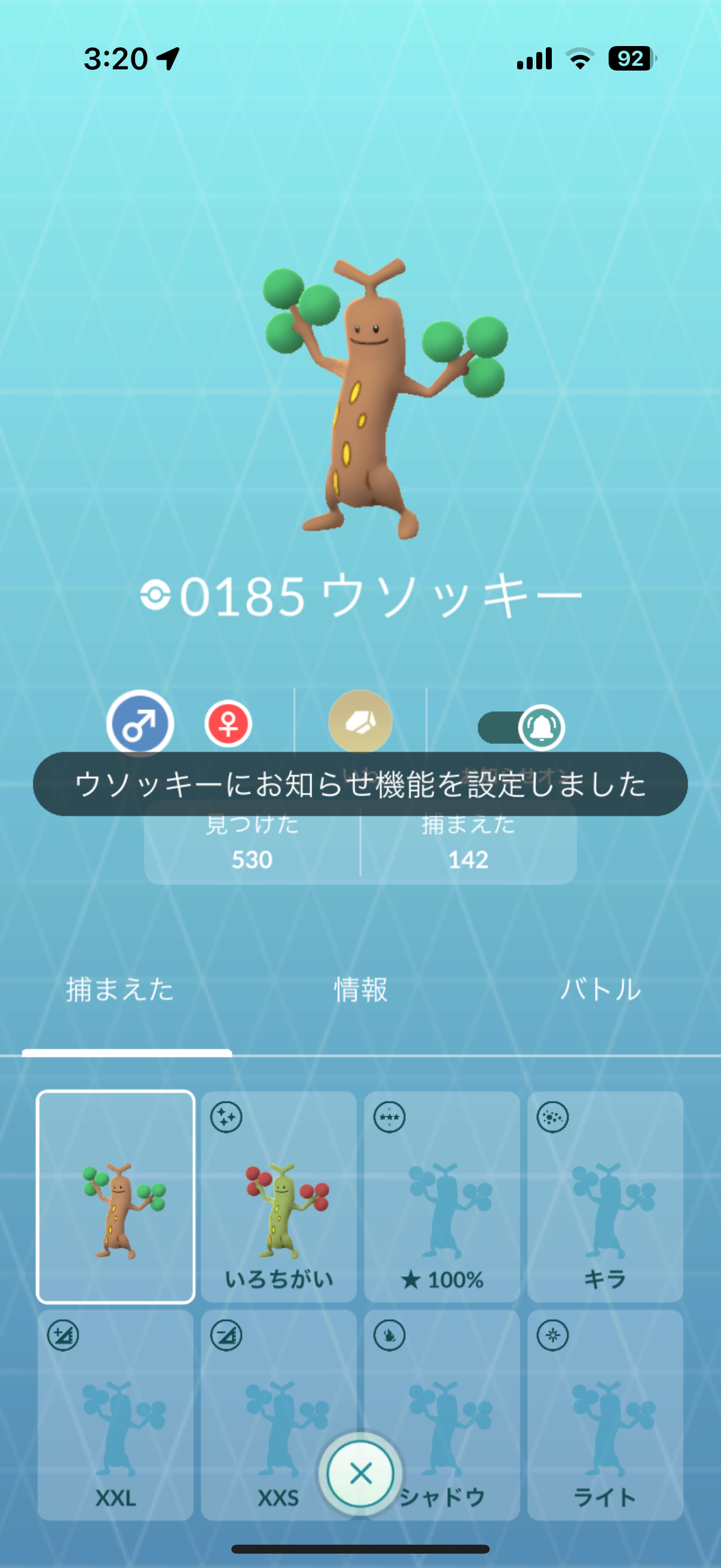Select the female gender icon
Screen dimensions: 721x1568
(228, 724)
